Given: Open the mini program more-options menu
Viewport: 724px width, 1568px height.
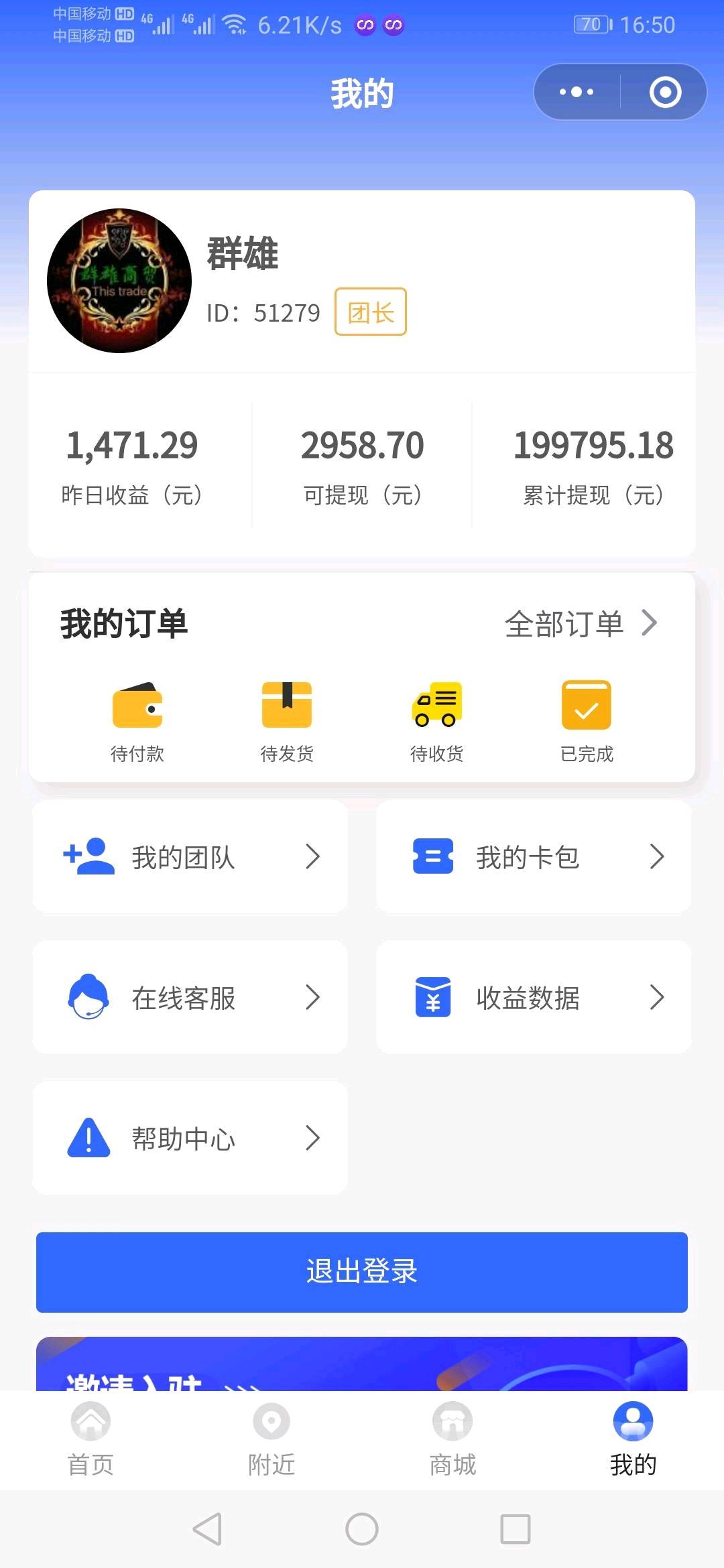Looking at the screenshot, I should [x=577, y=92].
